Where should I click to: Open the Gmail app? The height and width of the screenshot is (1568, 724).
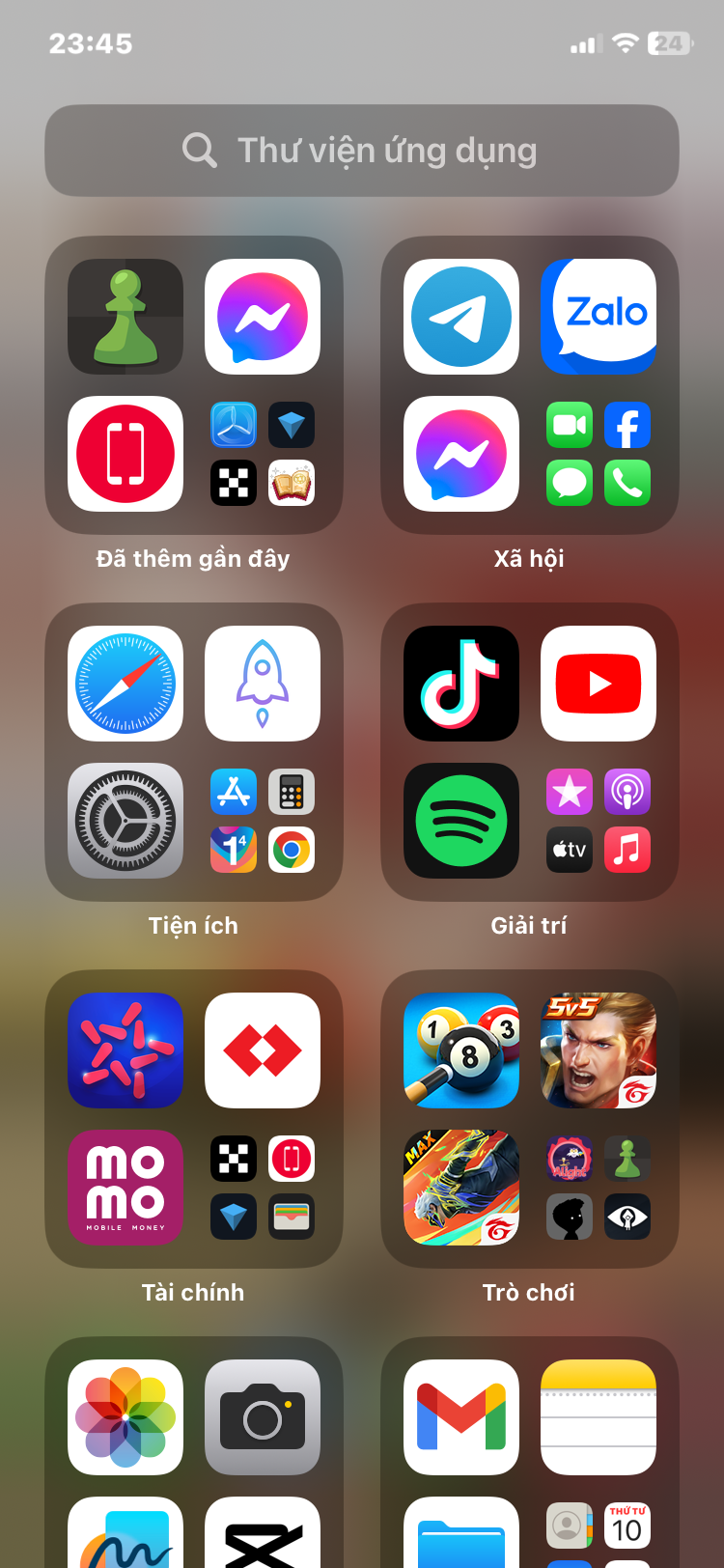click(x=461, y=1417)
